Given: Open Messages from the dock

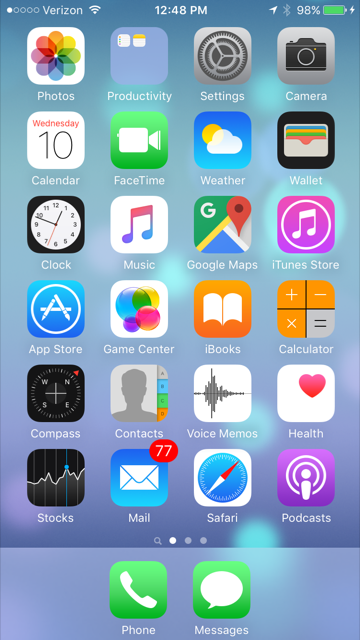Looking at the screenshot, I should click(x=222, y=590).
